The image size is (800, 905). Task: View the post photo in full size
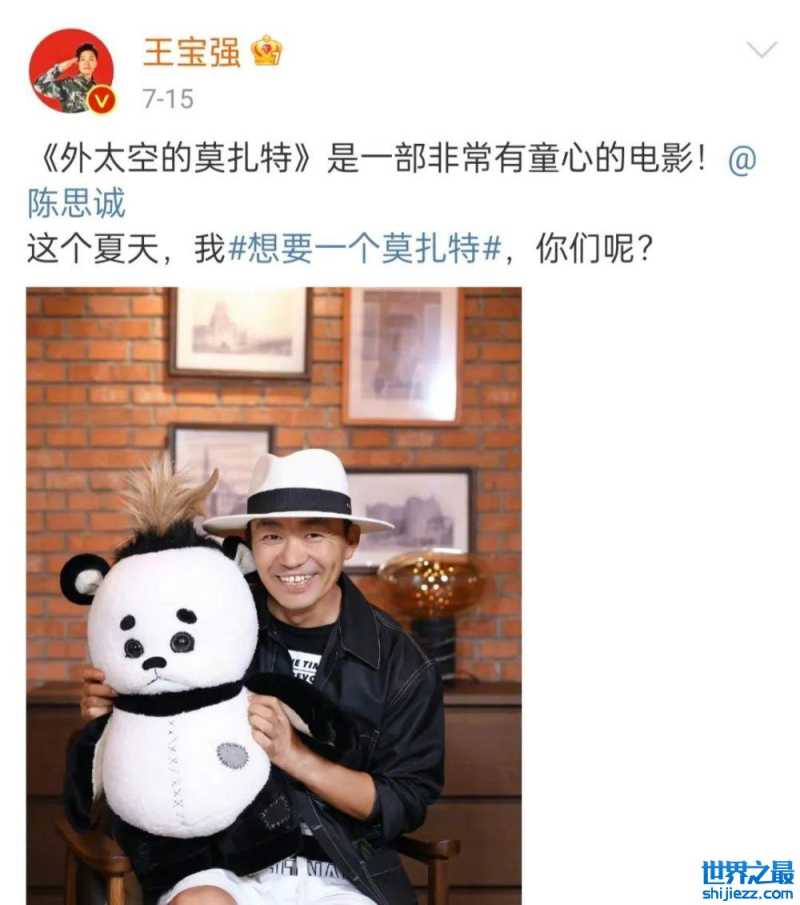point(273,596)
